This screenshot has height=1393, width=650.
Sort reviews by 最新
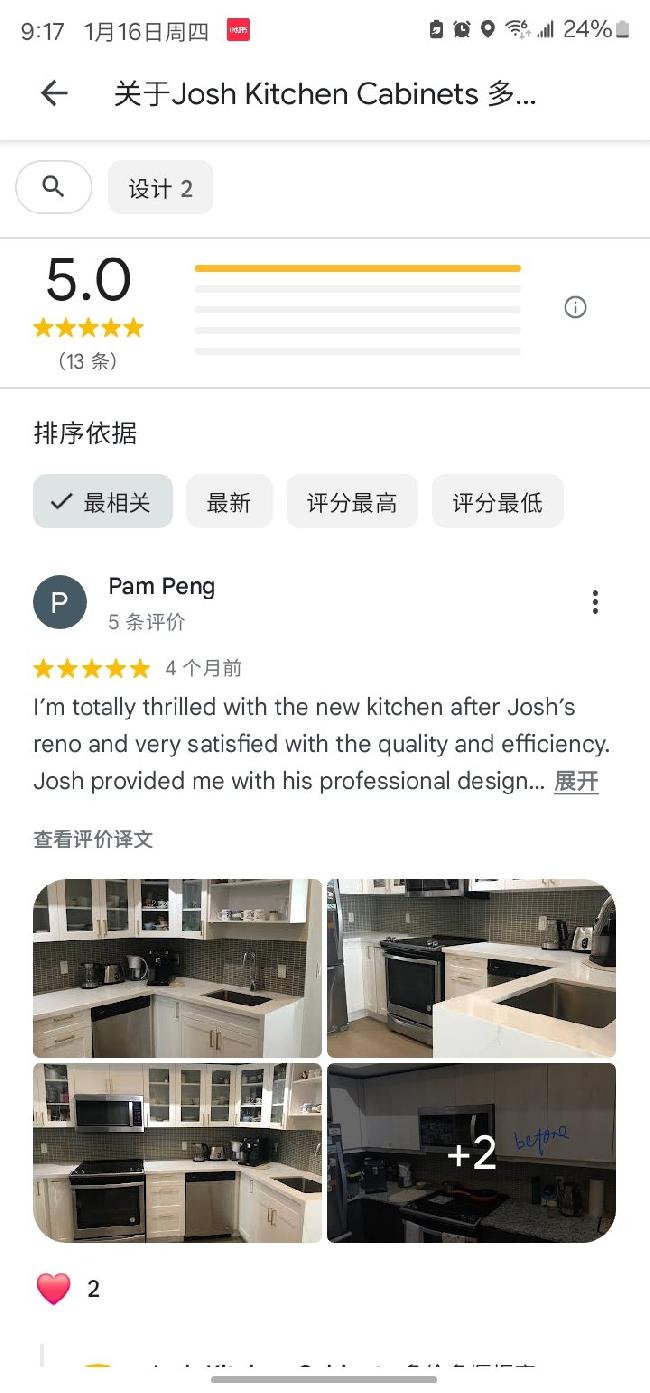pos(229,502)
